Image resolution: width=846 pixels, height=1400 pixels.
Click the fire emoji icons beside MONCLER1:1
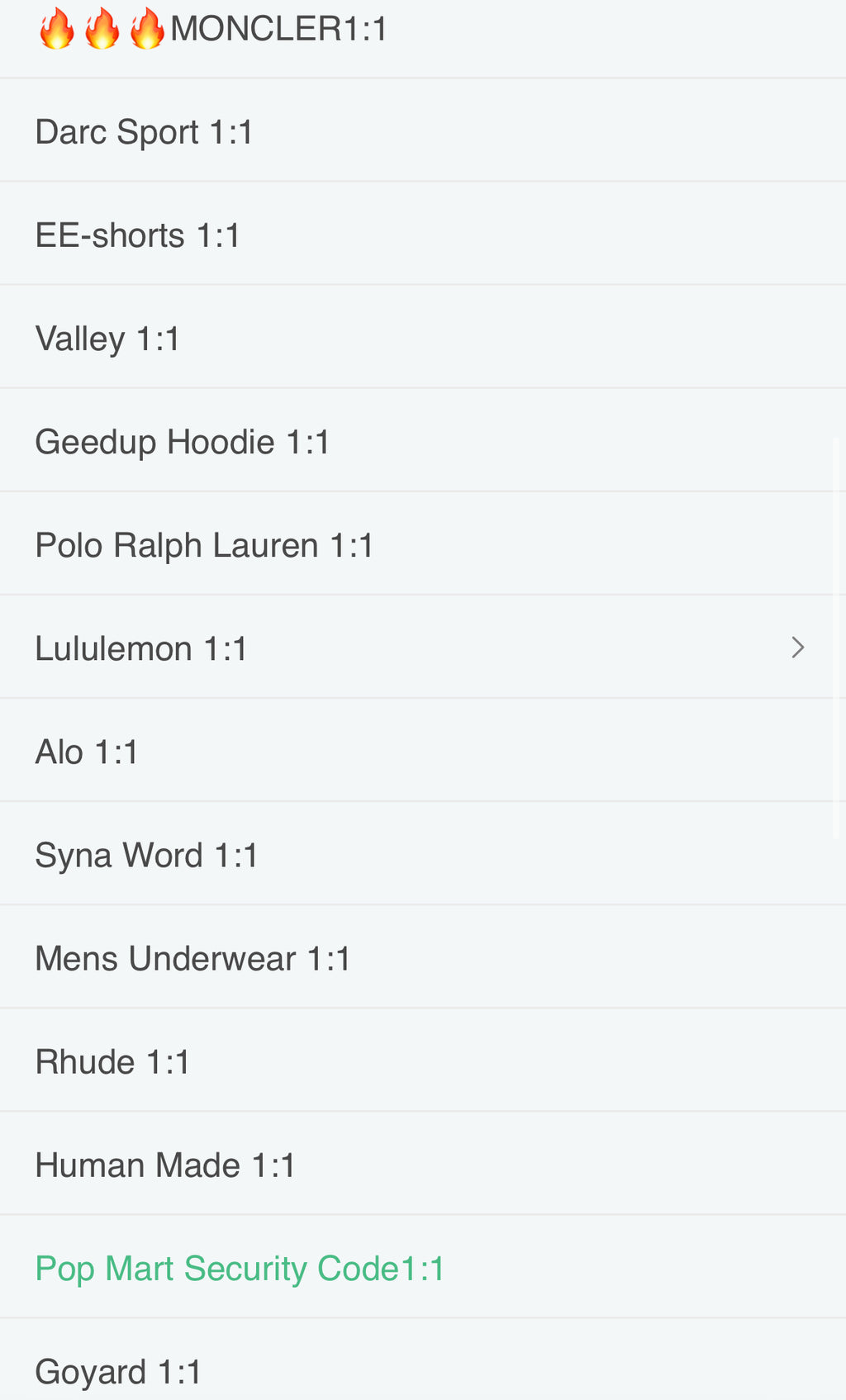pos(99,27)
